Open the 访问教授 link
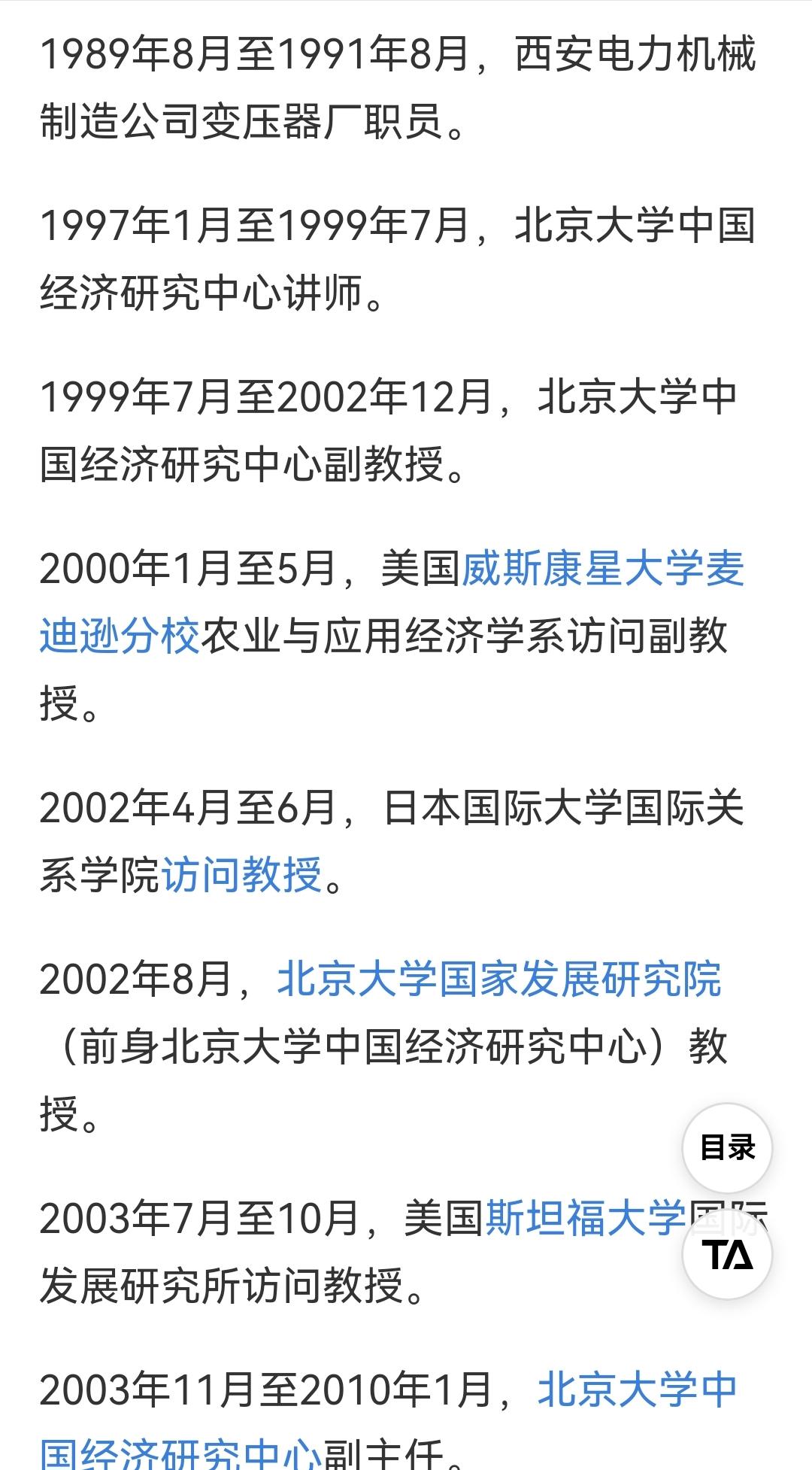The image size is (812, 1470). click(x=242, y=874)
